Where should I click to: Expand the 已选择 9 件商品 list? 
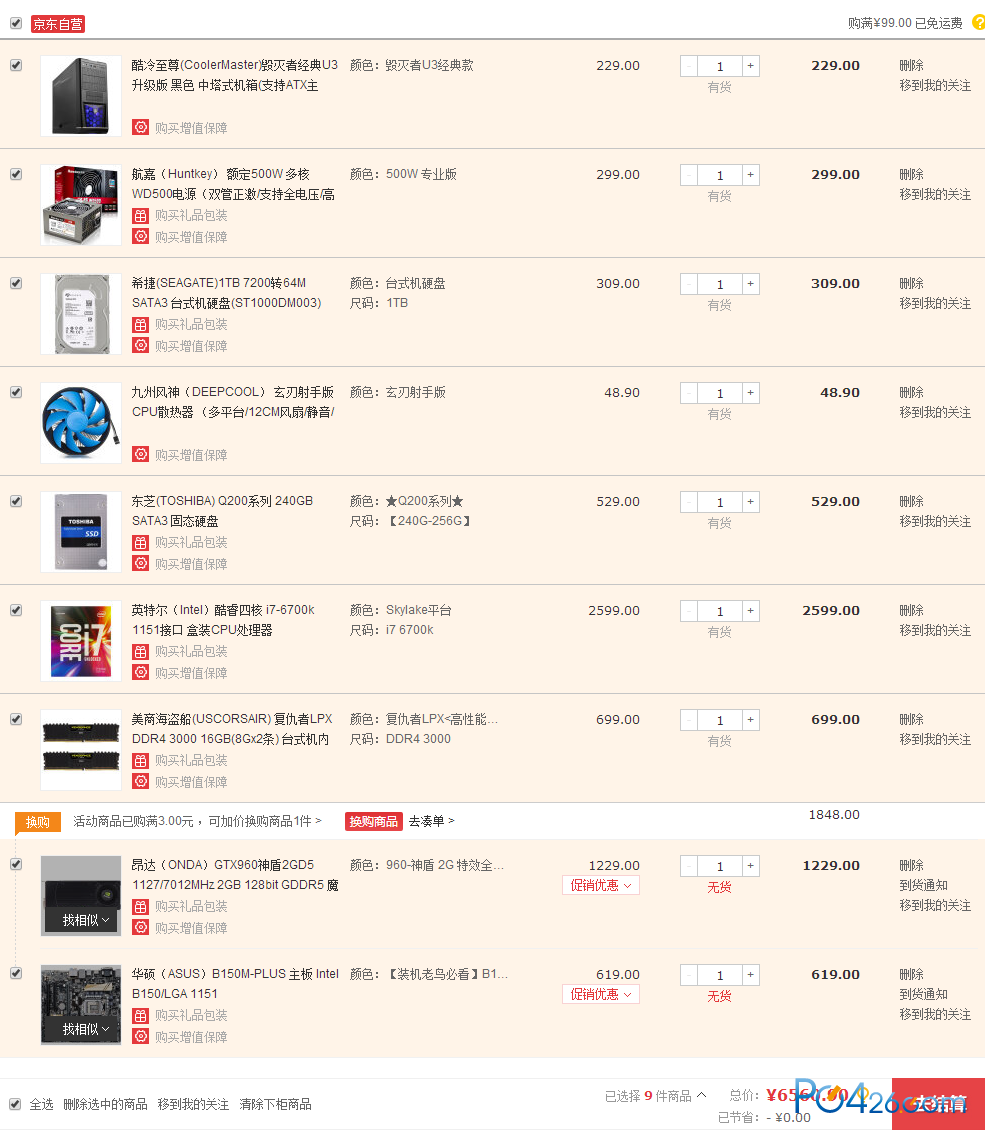tap(656, 1096)
